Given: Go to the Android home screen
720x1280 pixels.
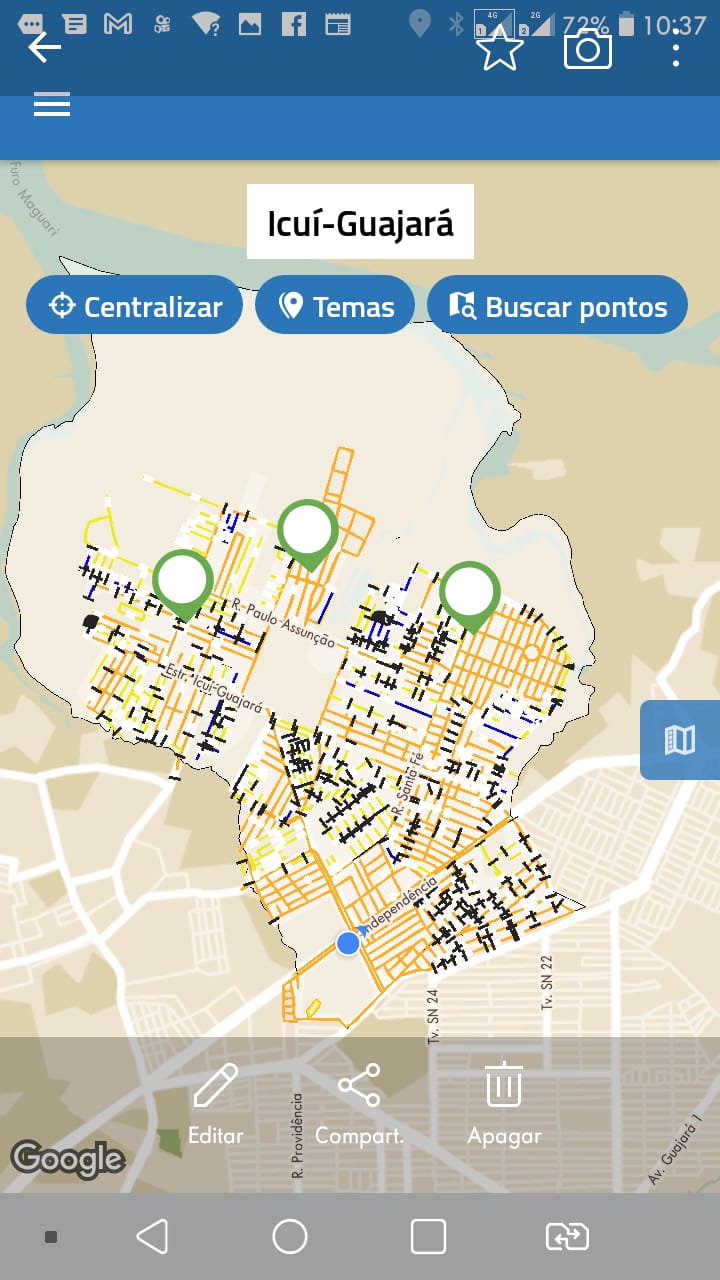Looking at the screenshot, I should 290,1237.
